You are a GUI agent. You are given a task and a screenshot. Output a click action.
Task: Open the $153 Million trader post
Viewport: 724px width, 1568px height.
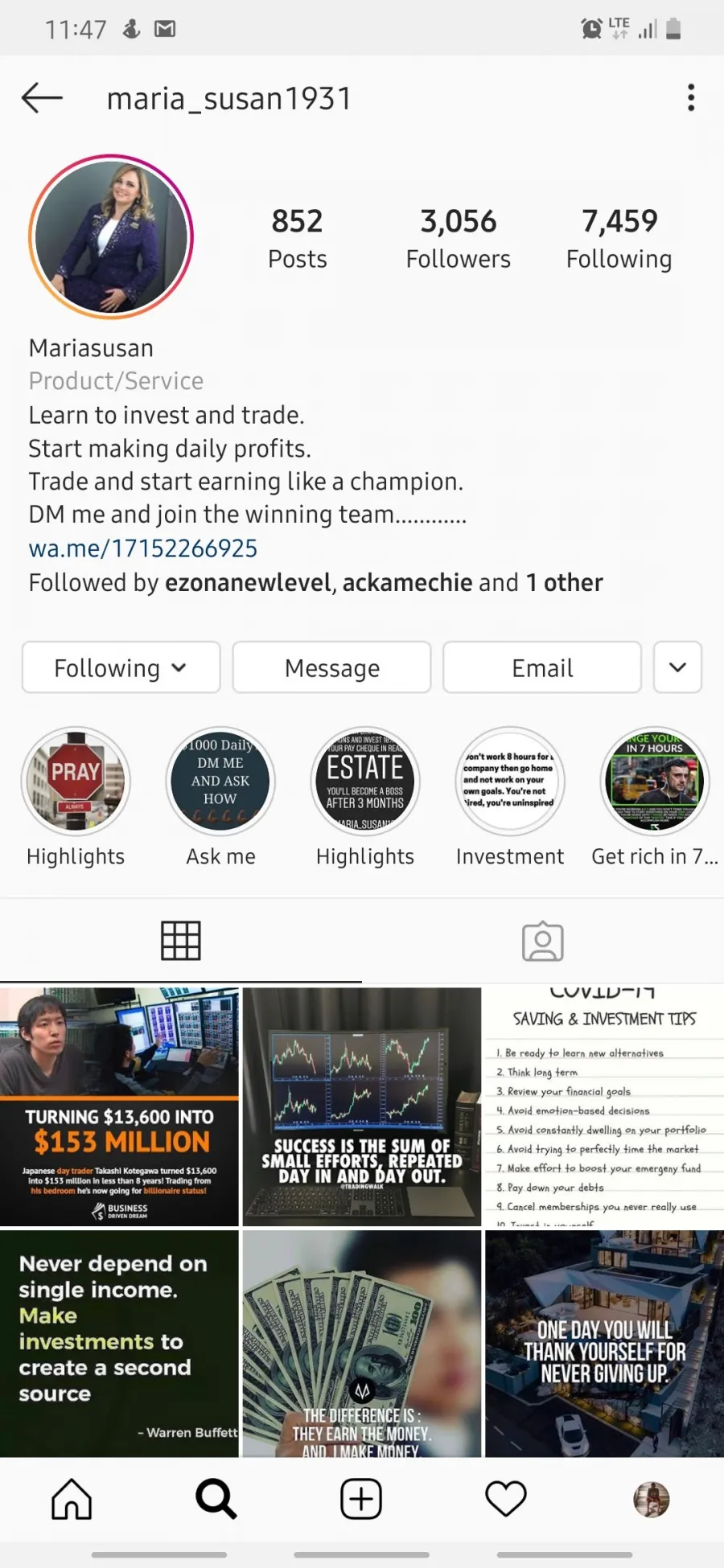(119, 1106)
